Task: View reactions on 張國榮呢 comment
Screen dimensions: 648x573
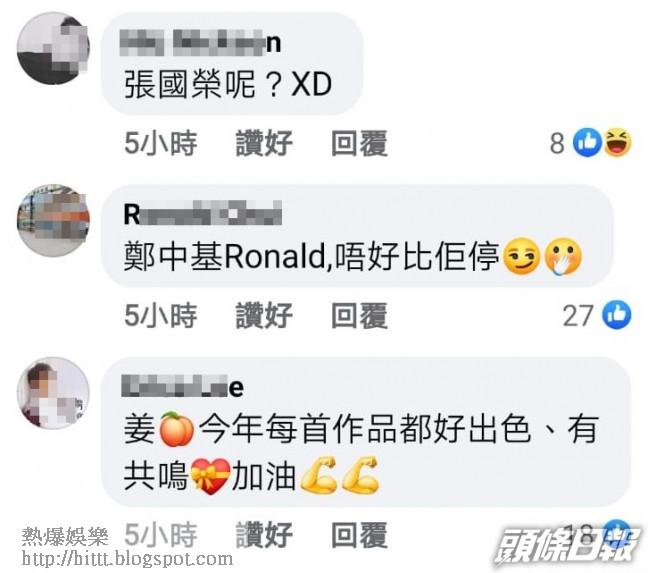Action: pyautogui.click(x=591, y=143)
